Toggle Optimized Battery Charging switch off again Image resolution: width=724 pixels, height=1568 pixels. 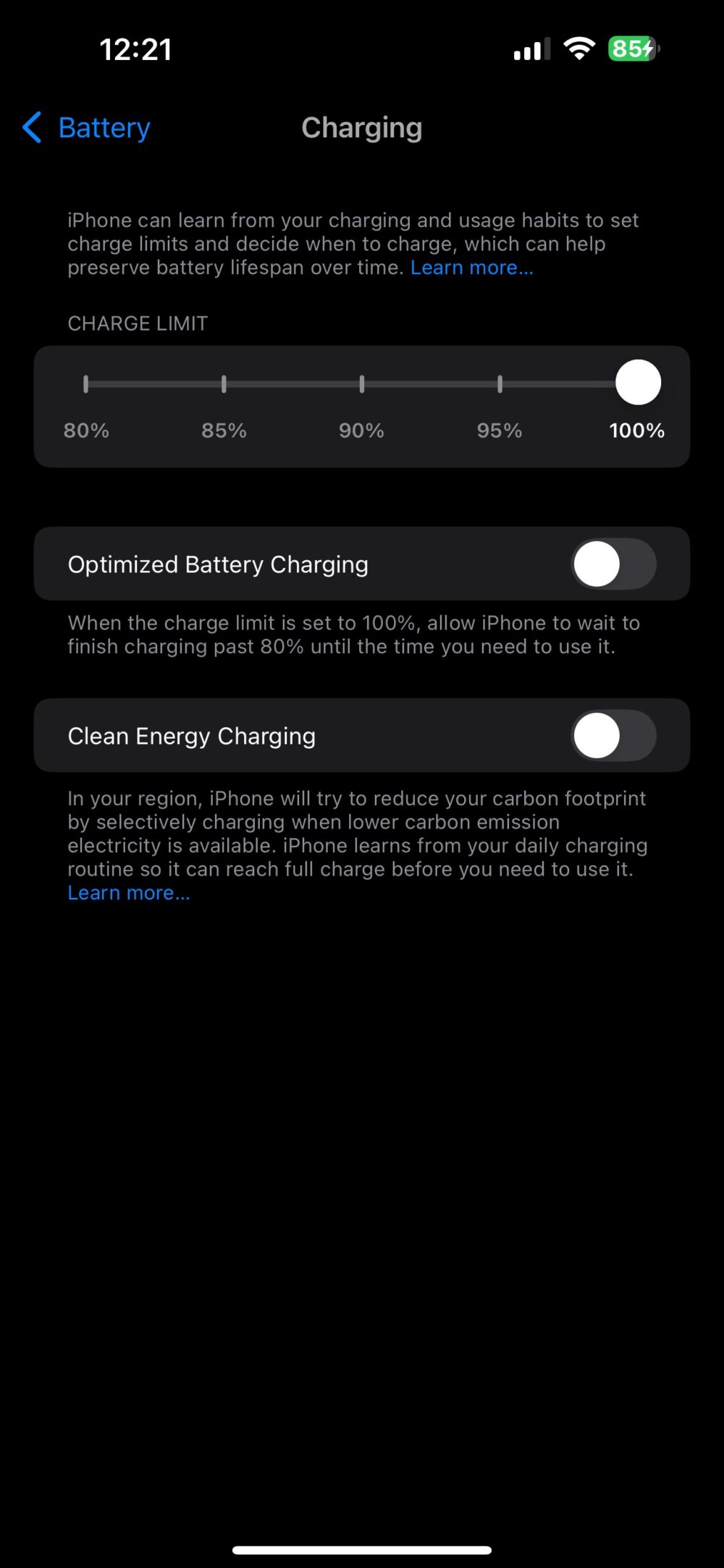(x=612, y=564)
